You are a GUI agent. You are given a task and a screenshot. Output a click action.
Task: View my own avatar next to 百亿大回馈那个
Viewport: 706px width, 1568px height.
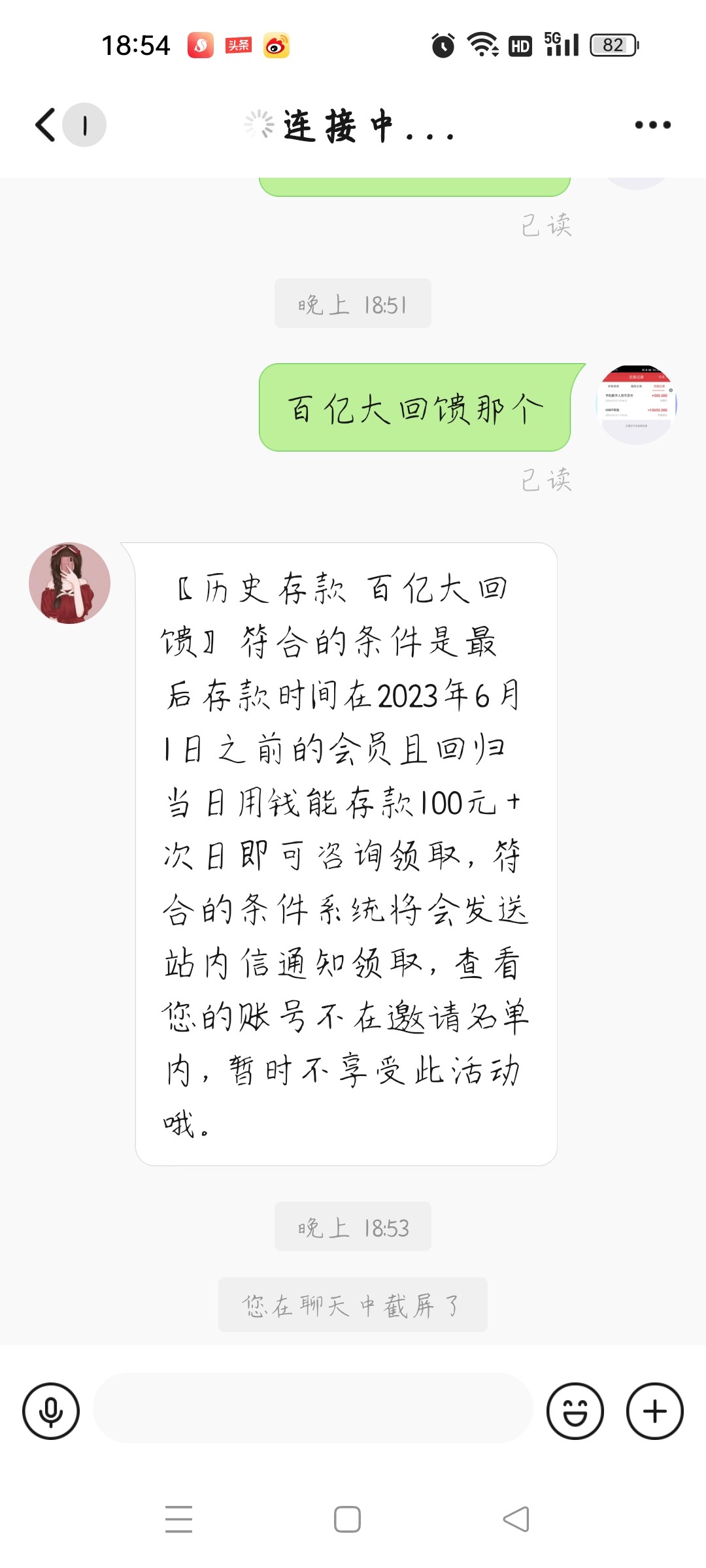tap(636, 404)
